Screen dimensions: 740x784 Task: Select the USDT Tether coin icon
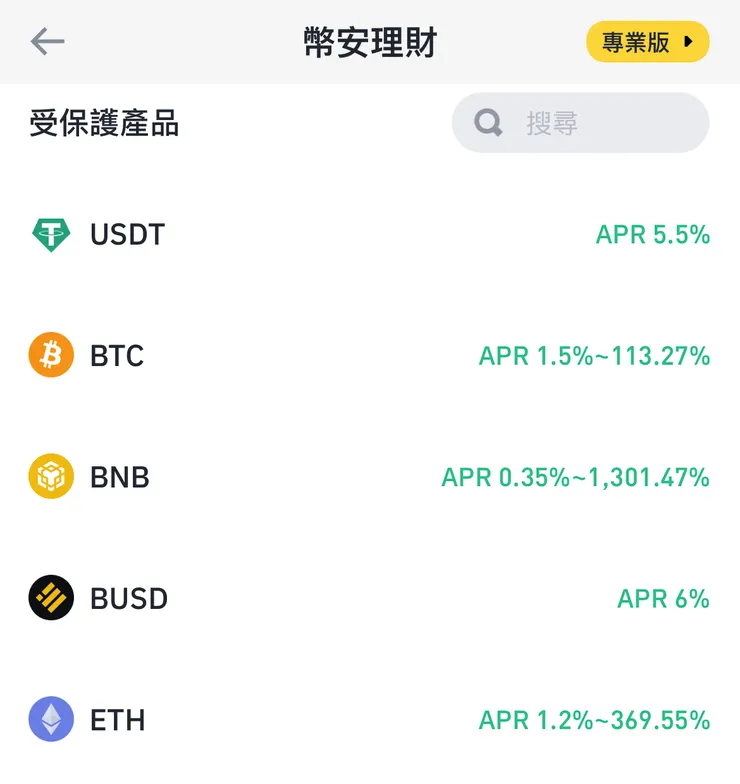pos(49,234)
